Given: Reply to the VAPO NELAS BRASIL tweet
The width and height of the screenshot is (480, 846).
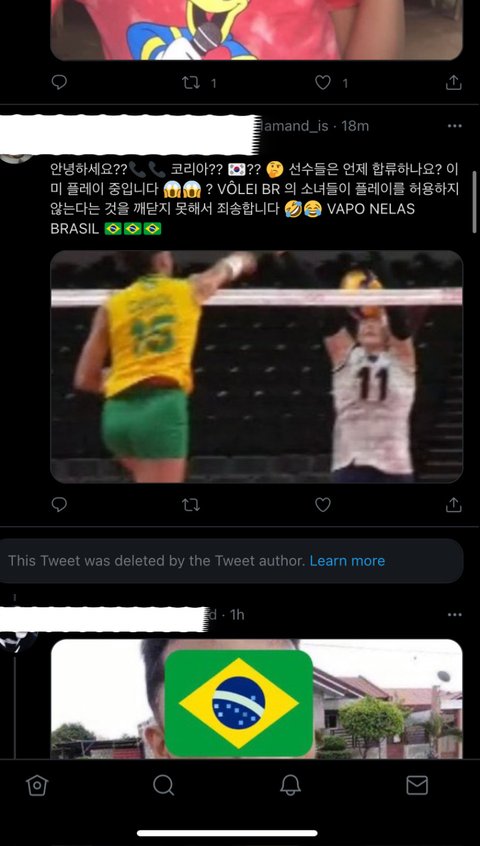Looking at the screenshot, I should click(x=59, y=504).
